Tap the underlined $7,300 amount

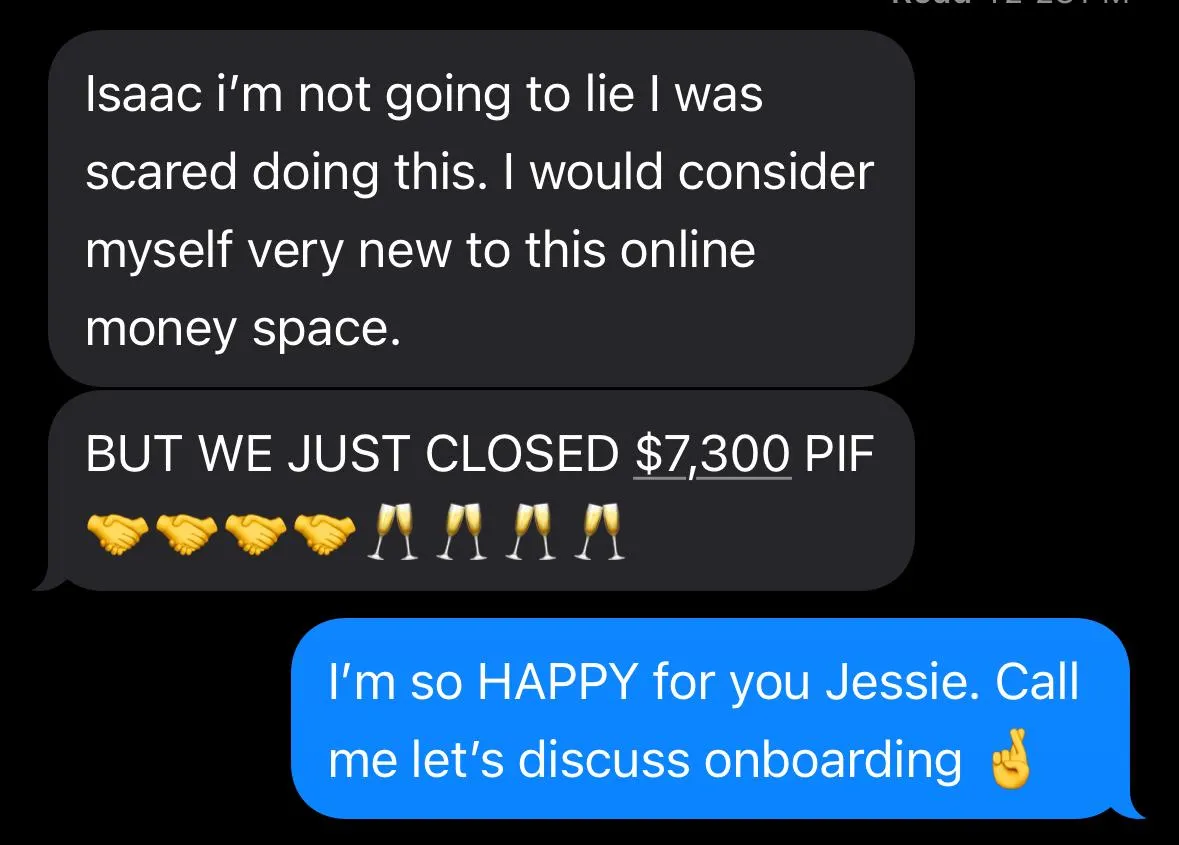click(x=712, y=454)
